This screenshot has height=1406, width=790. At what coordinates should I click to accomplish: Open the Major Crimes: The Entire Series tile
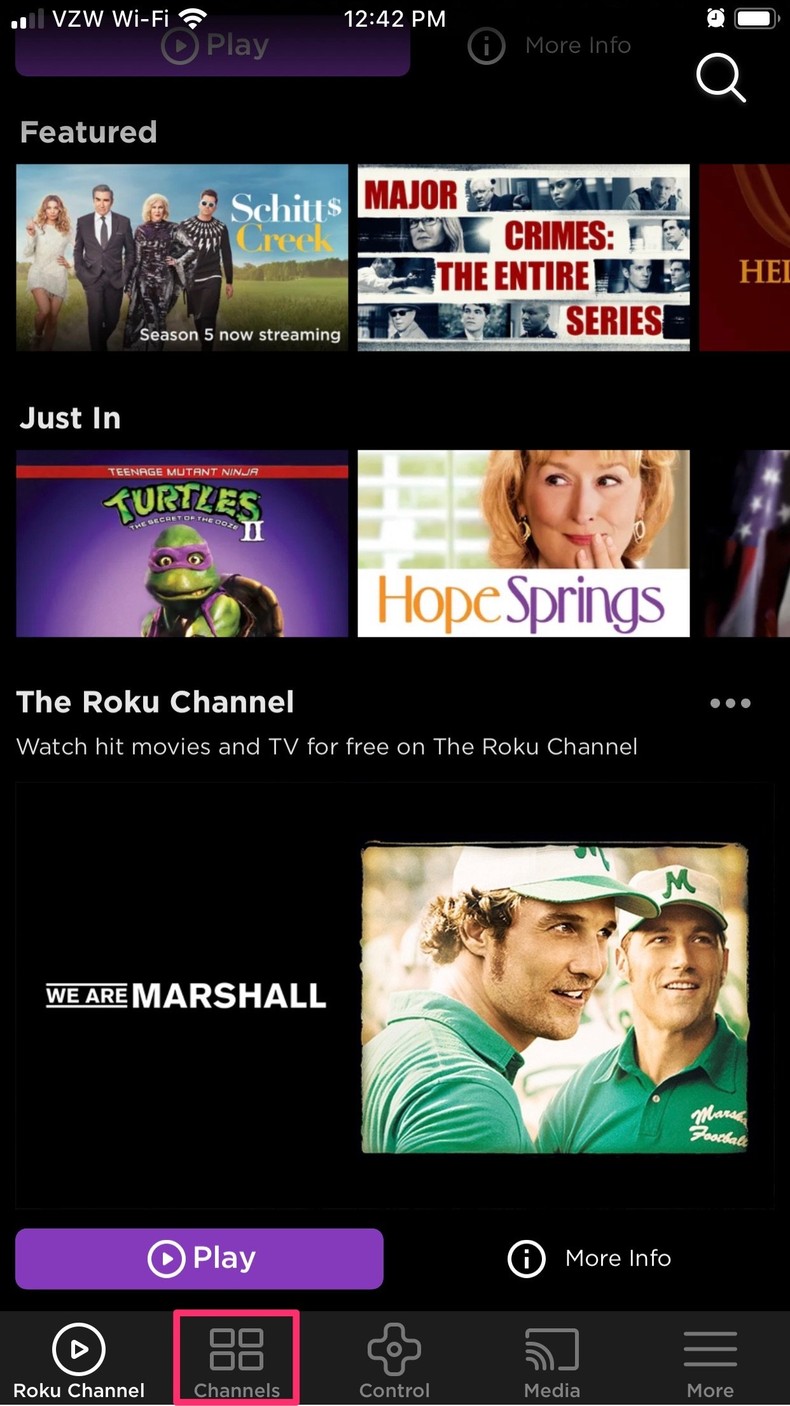tap(523, 257)
